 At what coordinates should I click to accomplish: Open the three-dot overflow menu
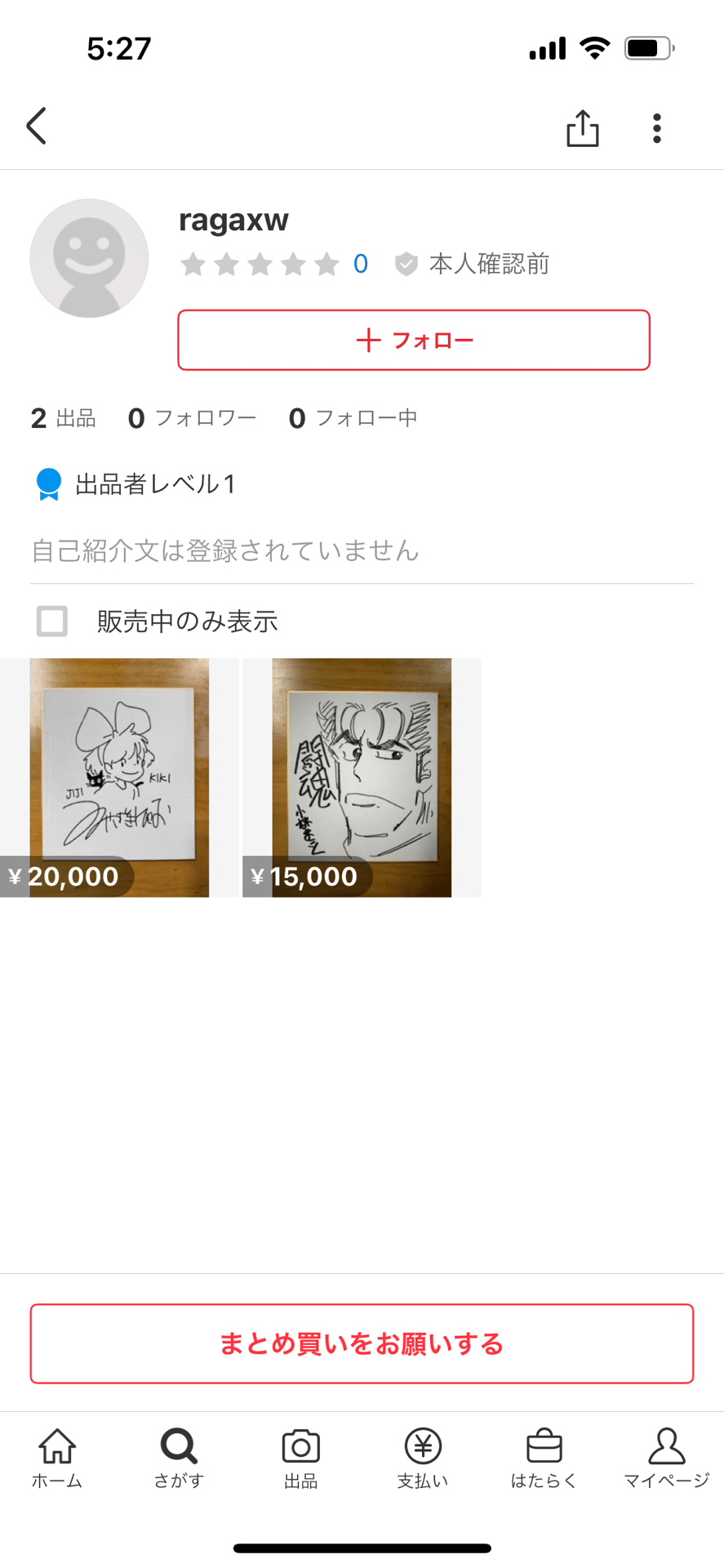pos(656,127)
